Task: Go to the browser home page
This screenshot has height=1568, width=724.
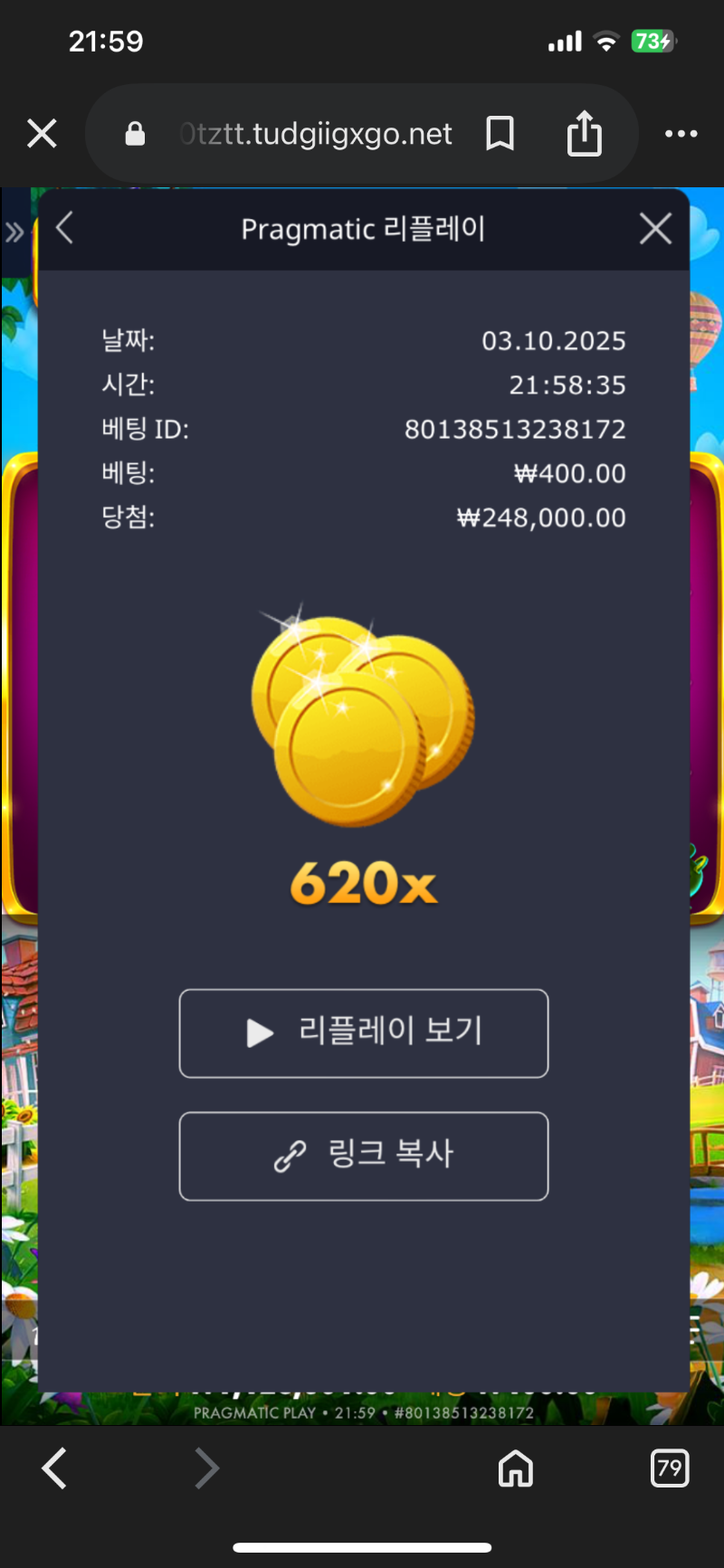Action: pos(516,1468)
